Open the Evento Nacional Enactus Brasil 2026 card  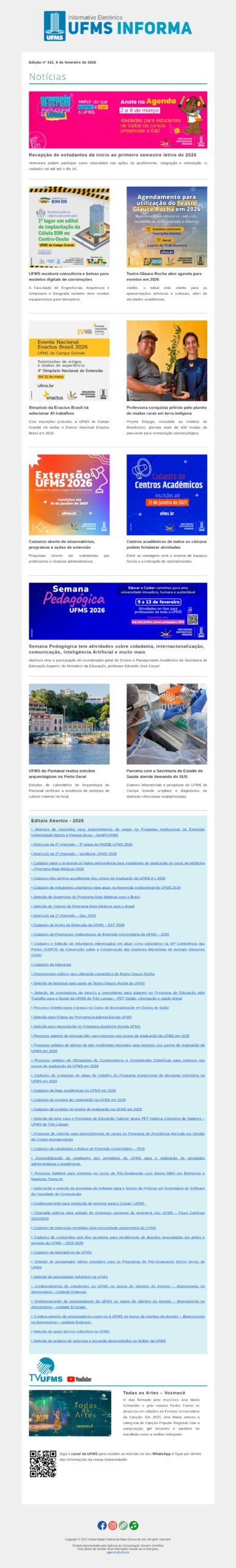tap(69, 360)
